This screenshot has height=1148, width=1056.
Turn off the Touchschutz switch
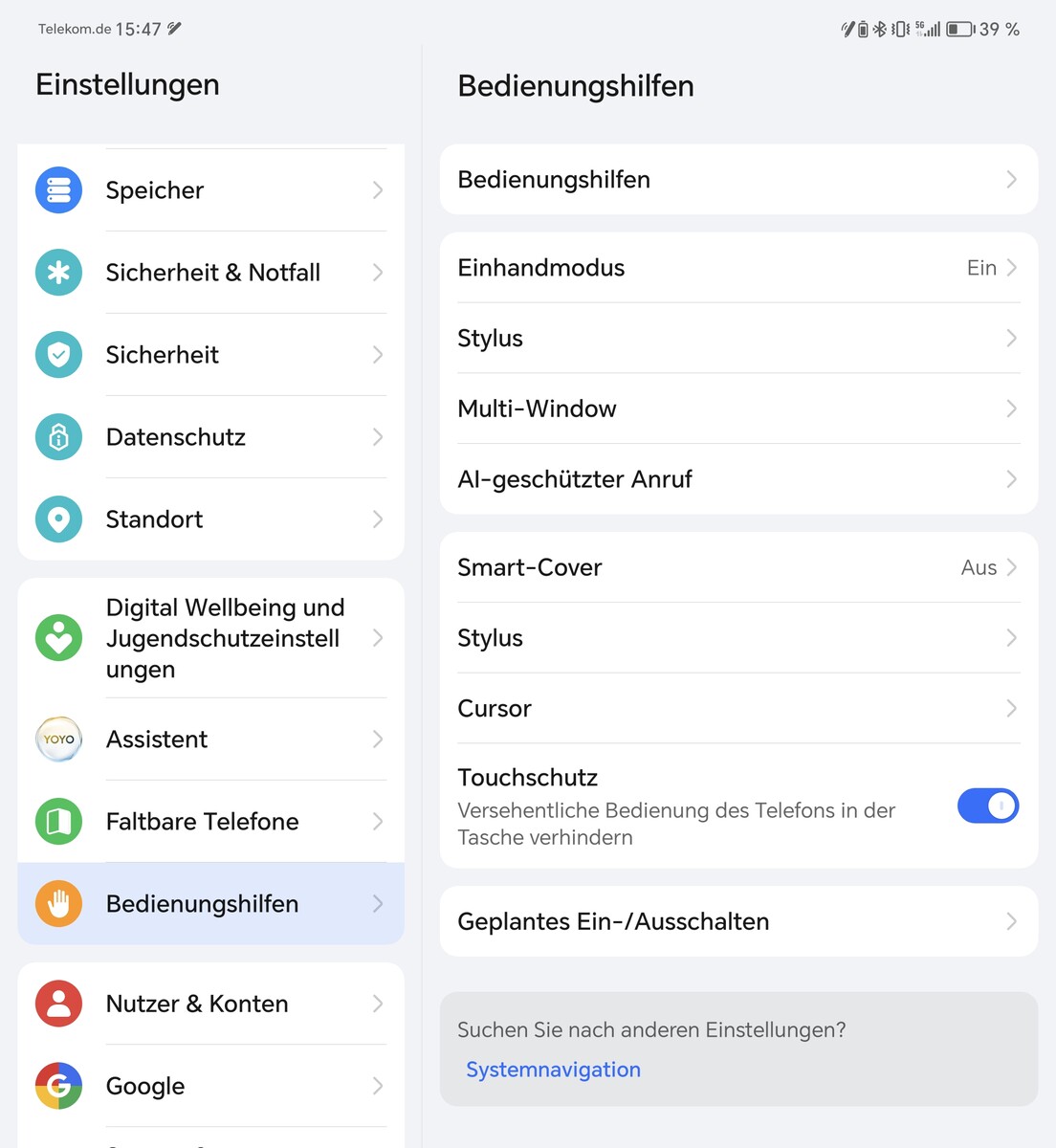click(987, 806)
